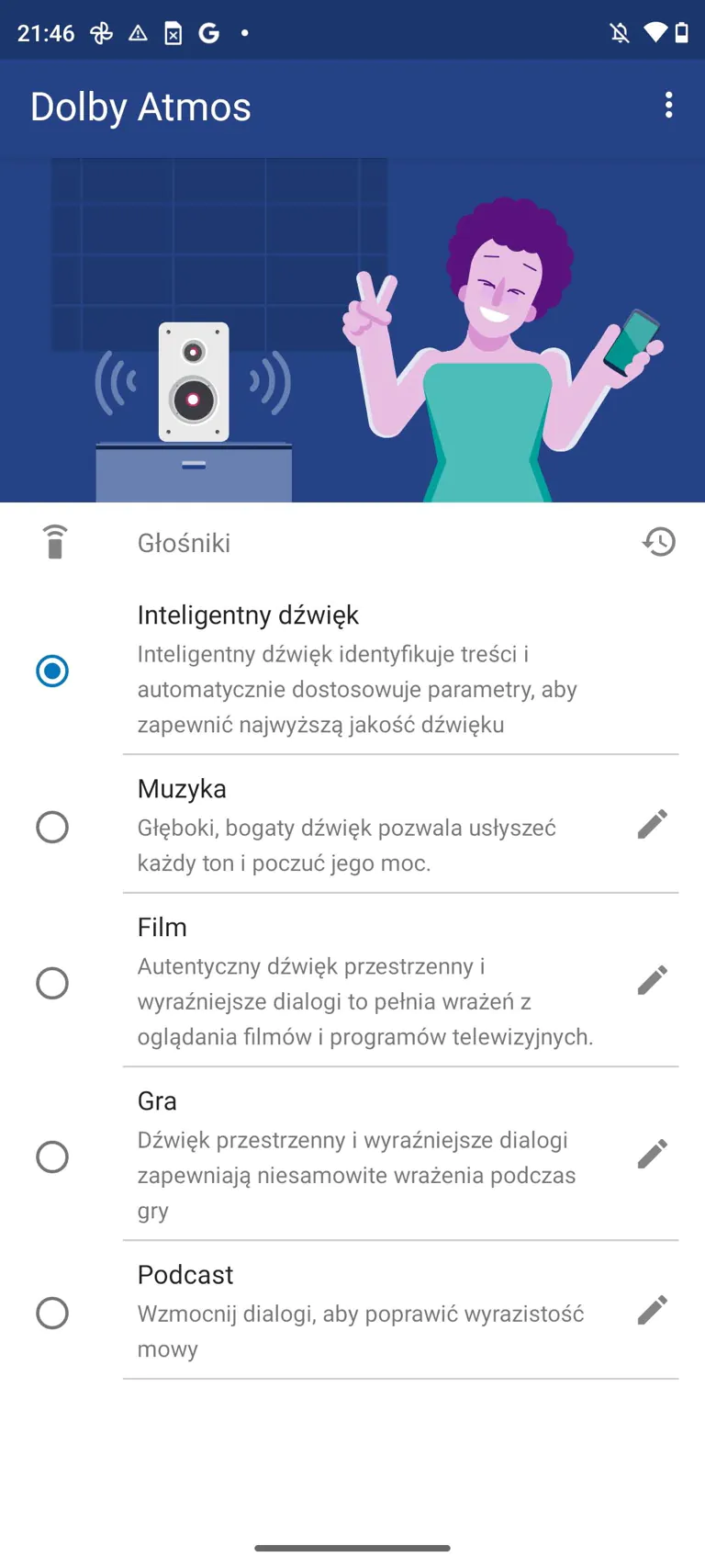This screenshot has width=705, height=1568.
Task: Open the edit pencil for Gra
Action: [x=652, y=1154]
